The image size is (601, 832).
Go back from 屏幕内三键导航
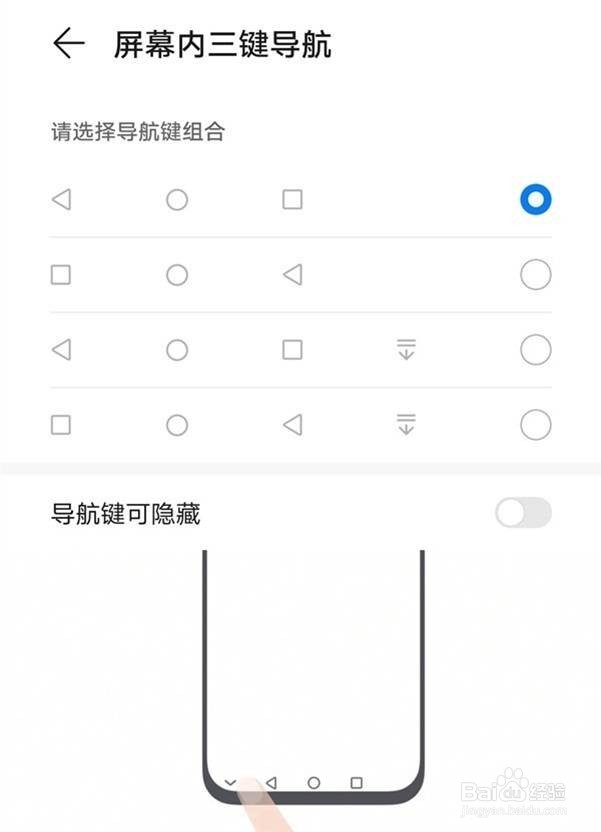tap(69, 44)
